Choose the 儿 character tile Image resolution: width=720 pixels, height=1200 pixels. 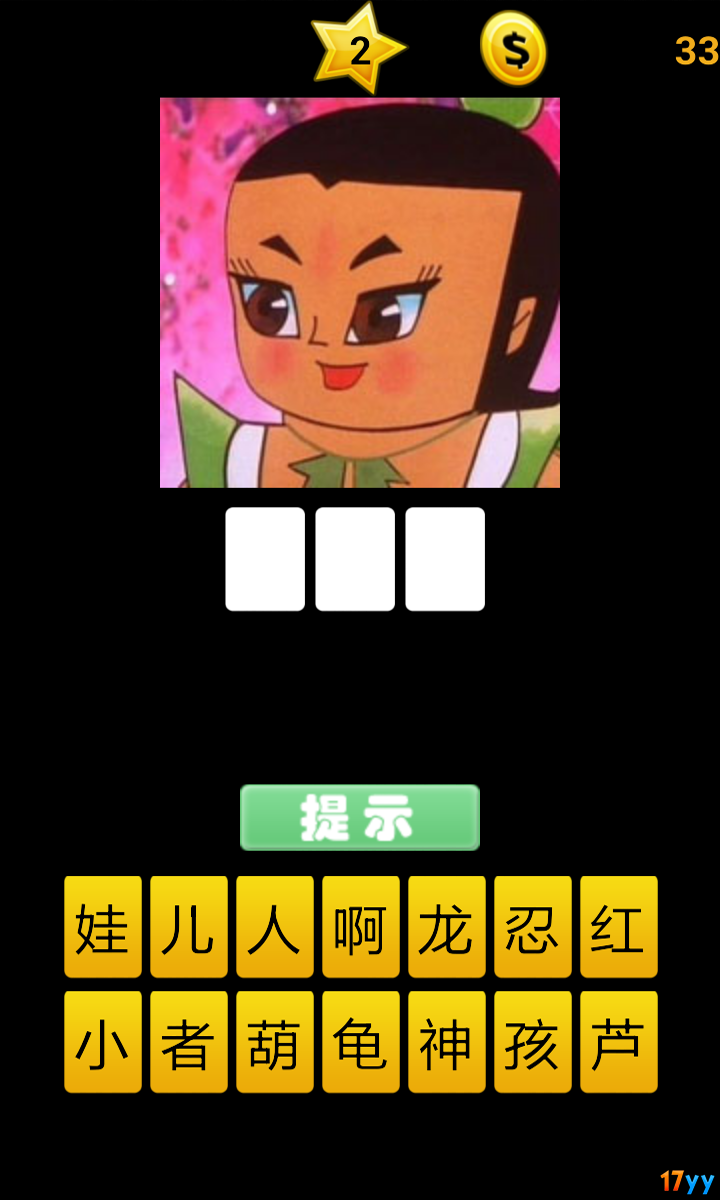pyautogui.click(x=189, y=927)
